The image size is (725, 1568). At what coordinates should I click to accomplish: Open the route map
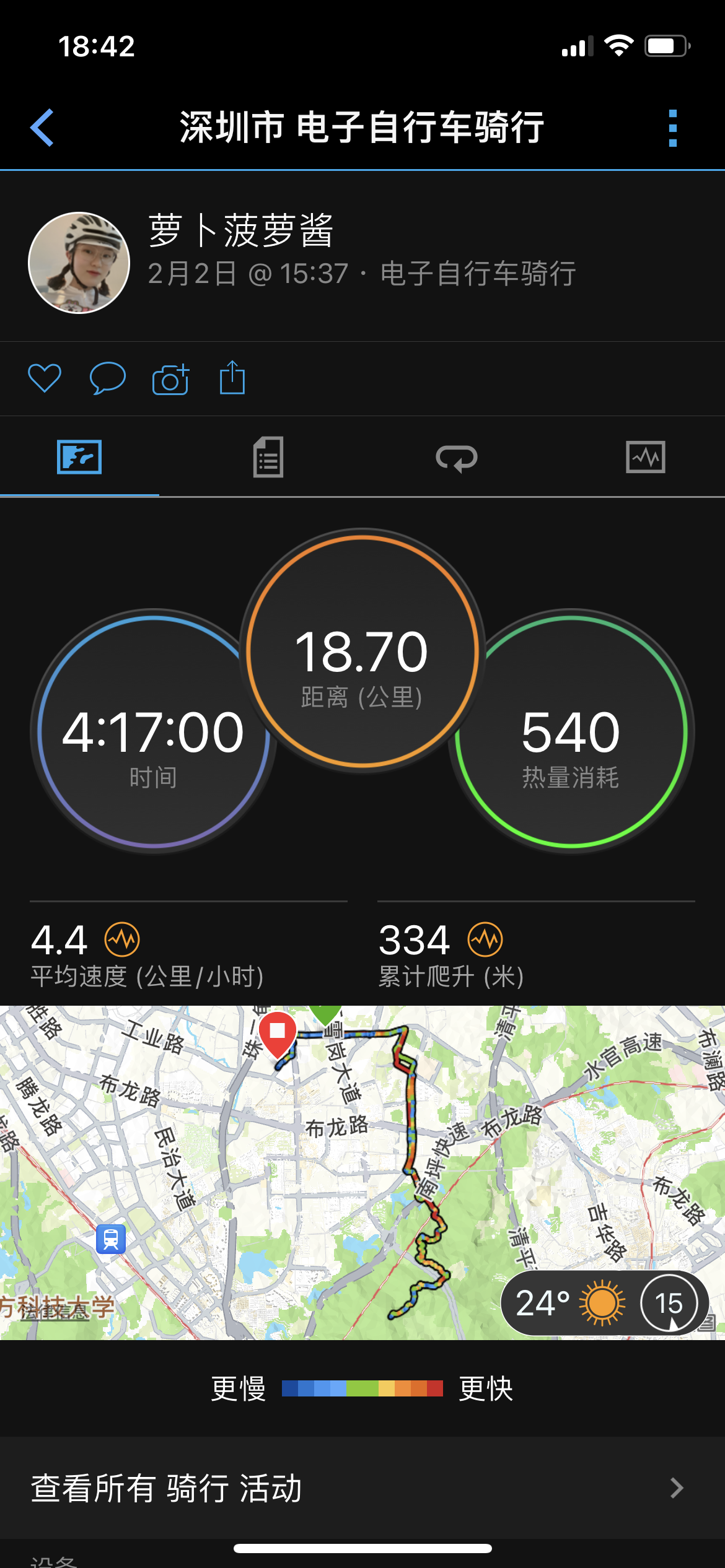point(362,1173)
